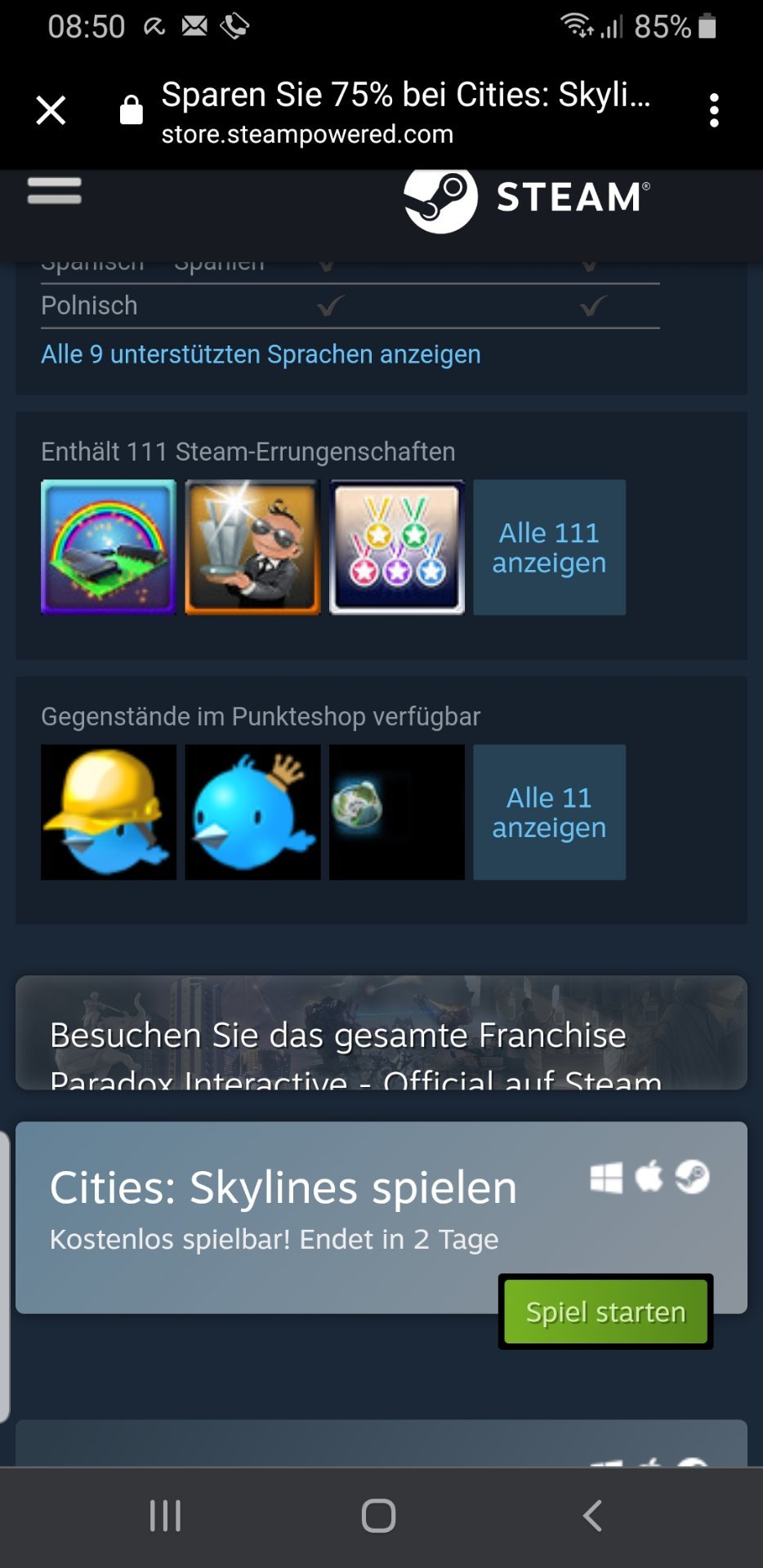This screenshot has height=1568, width=763.
Task: View all 111 achievements
Action: [549, 547]
